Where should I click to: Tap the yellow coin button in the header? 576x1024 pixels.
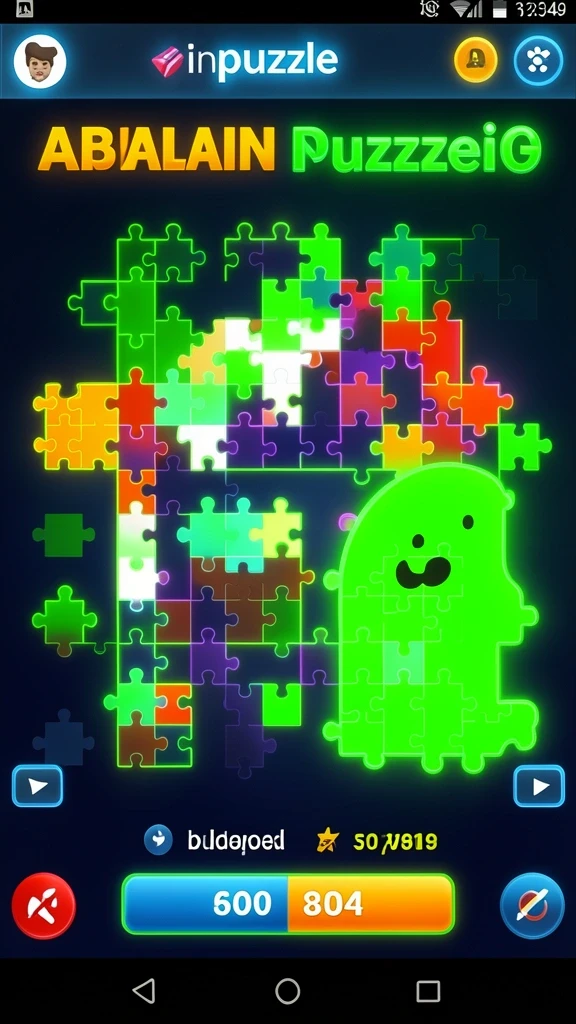click(x=475, y=61)
